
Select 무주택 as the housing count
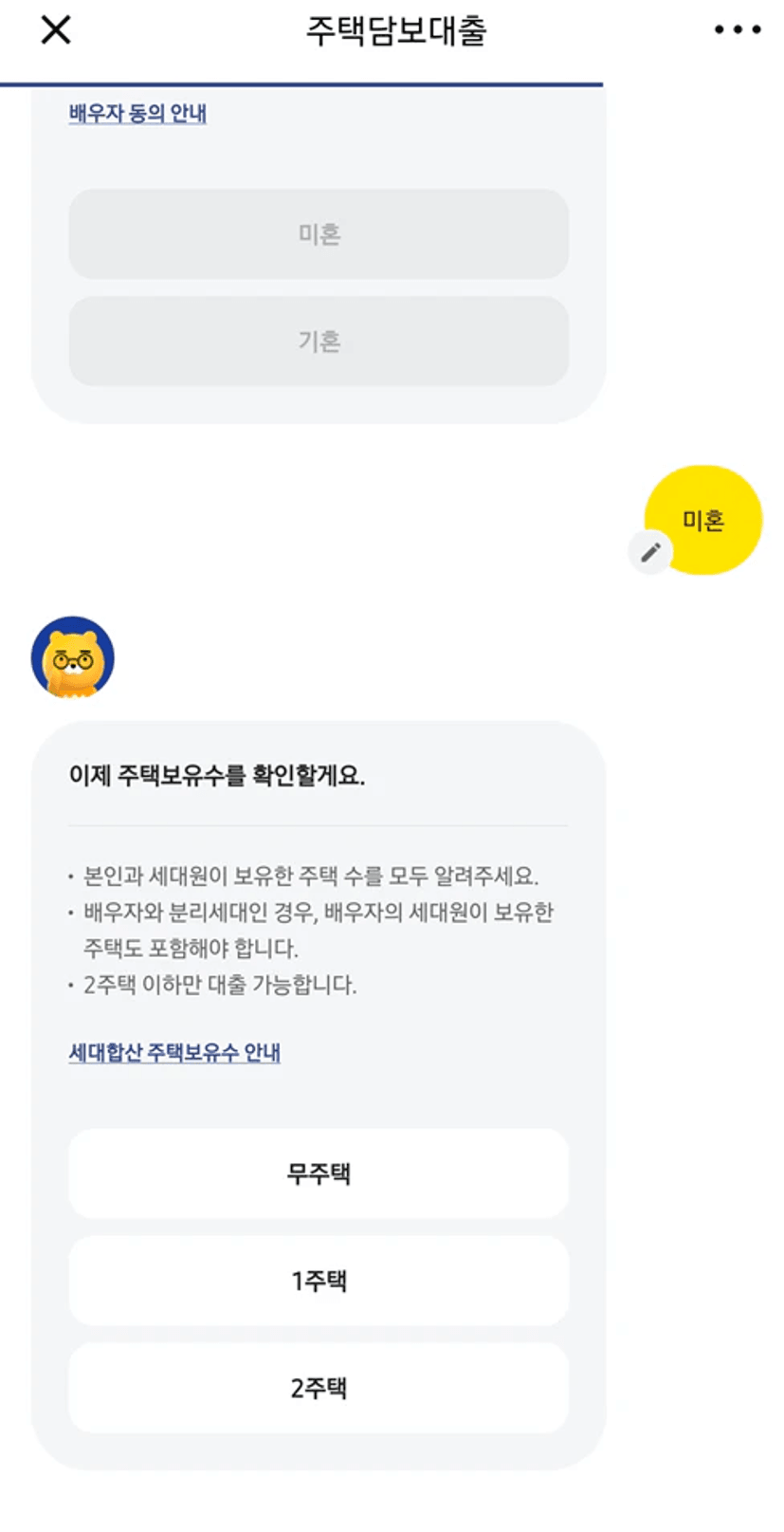pyautogui.click(x=319, y=1173)
